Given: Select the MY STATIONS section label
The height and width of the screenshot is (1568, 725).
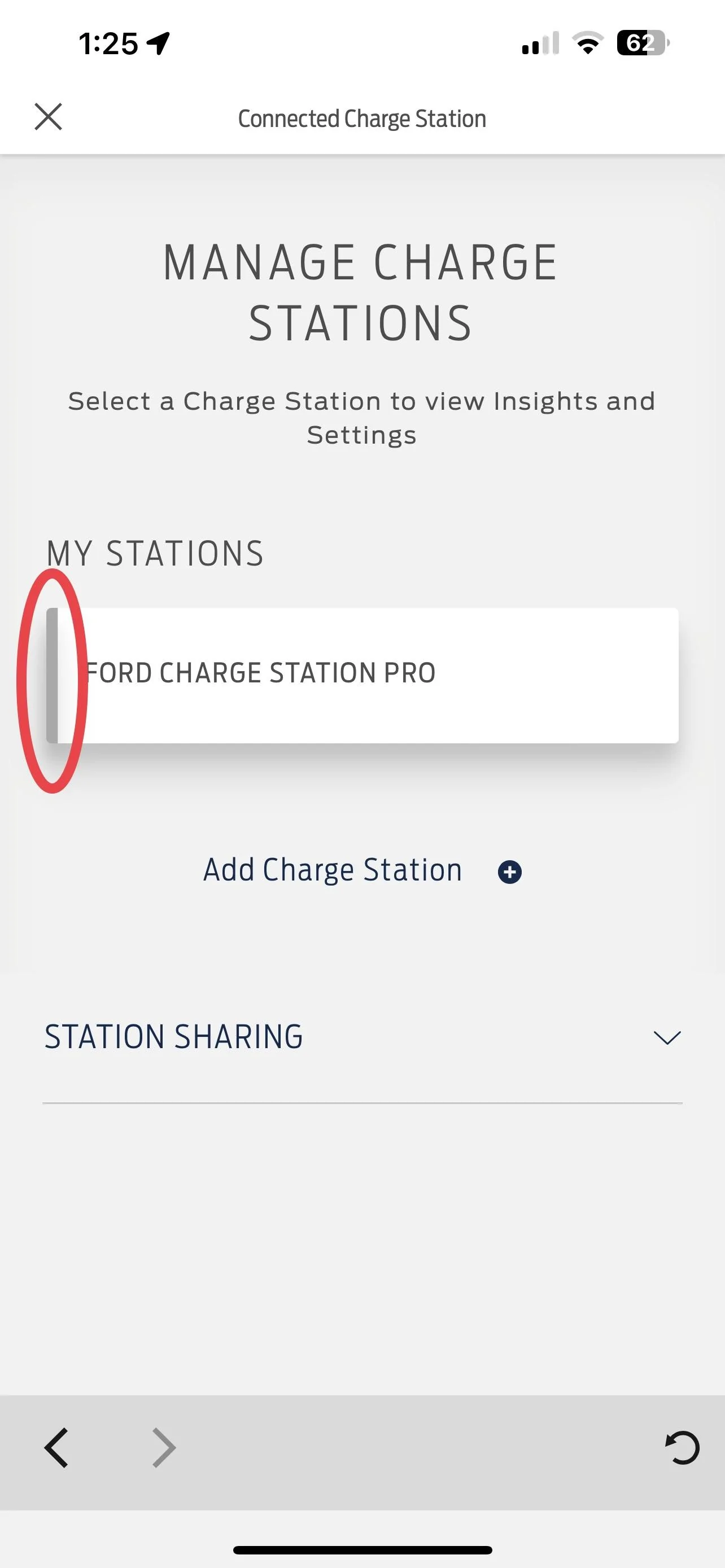Looking at the screenshot, I should tap(154, 551).
